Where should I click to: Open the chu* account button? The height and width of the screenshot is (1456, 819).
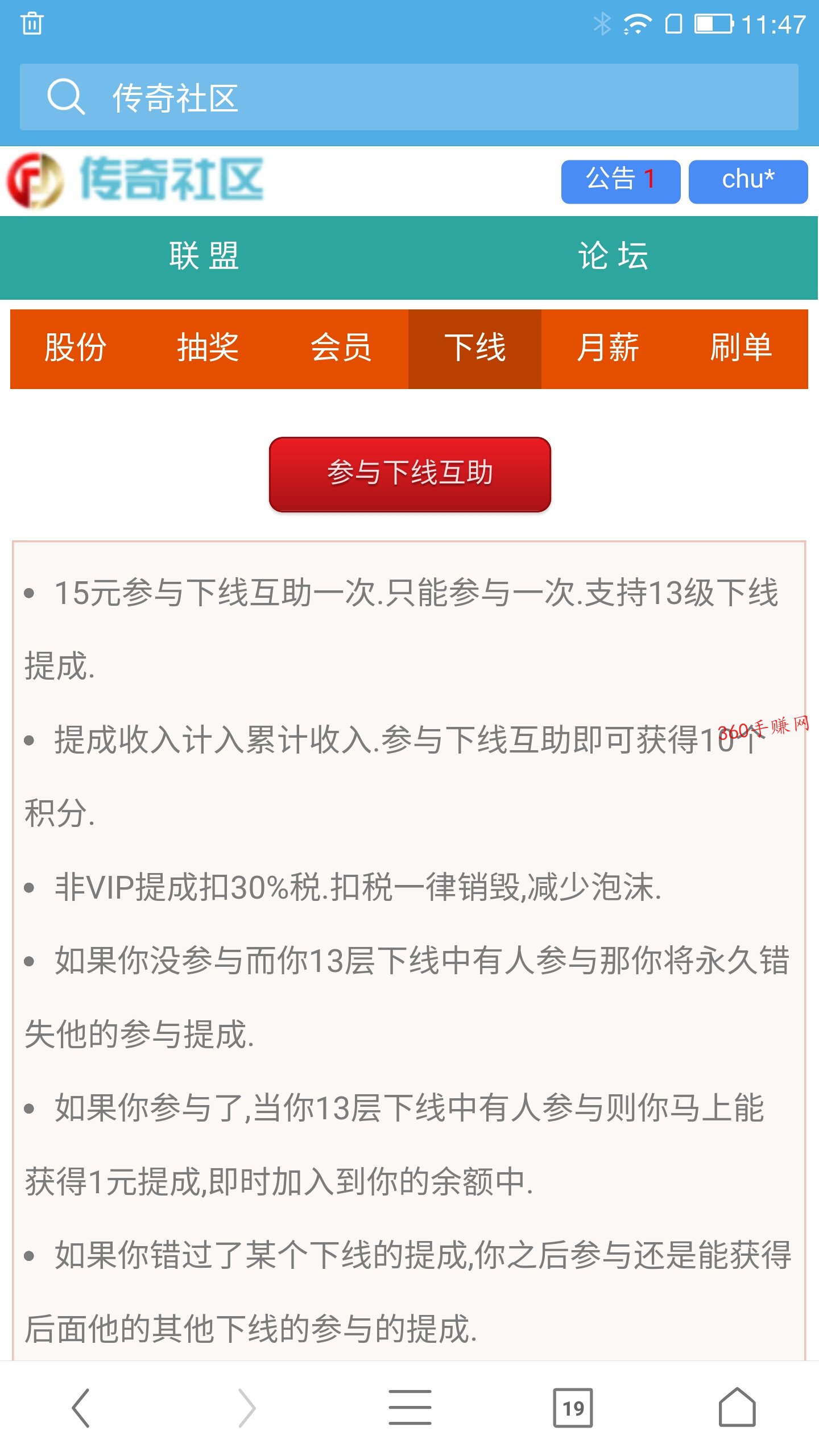(x=748, y=181)
